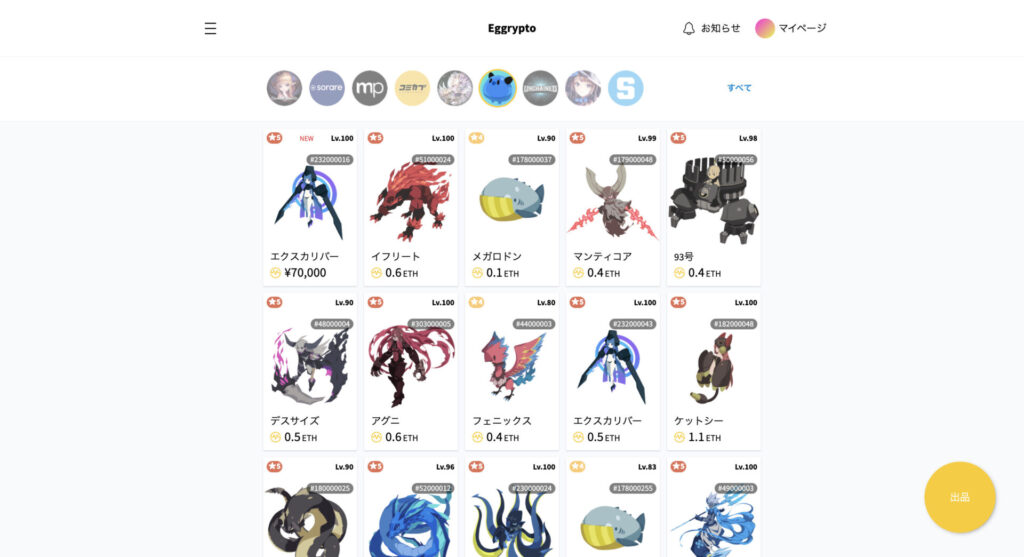View the ケットシー card
Image resolution: width=1024 pixels, height=557 pixels.
(x=714, y=372)
